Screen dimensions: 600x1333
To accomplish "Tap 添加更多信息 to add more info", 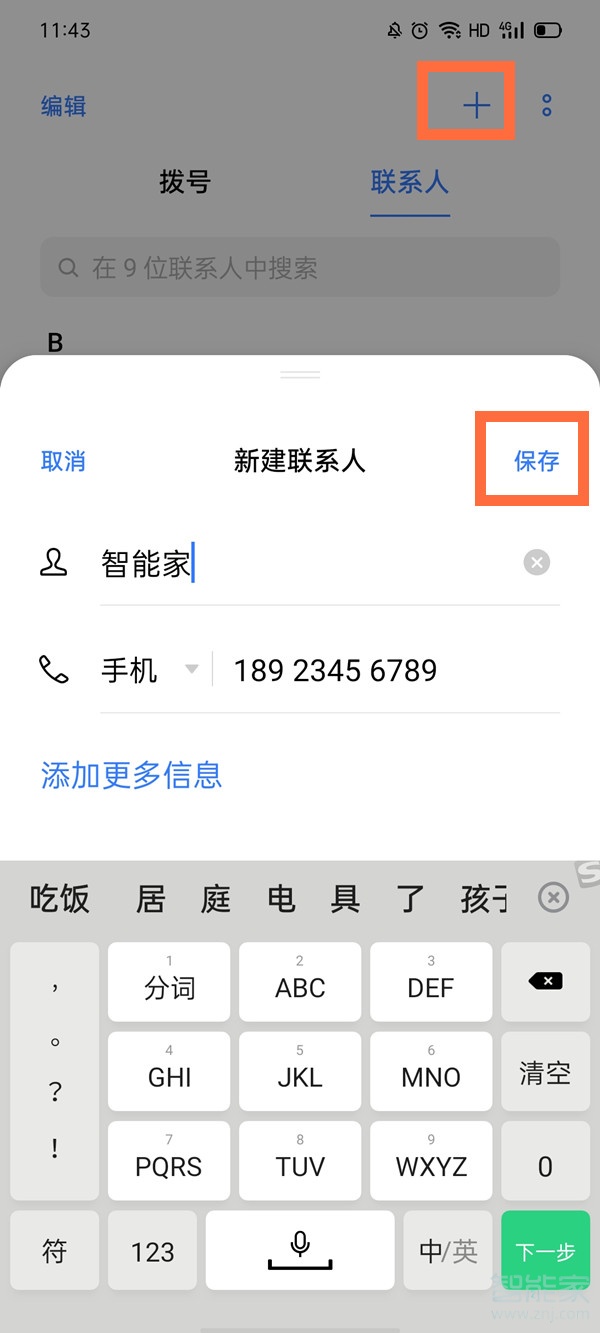I will [x=131, y=775].
